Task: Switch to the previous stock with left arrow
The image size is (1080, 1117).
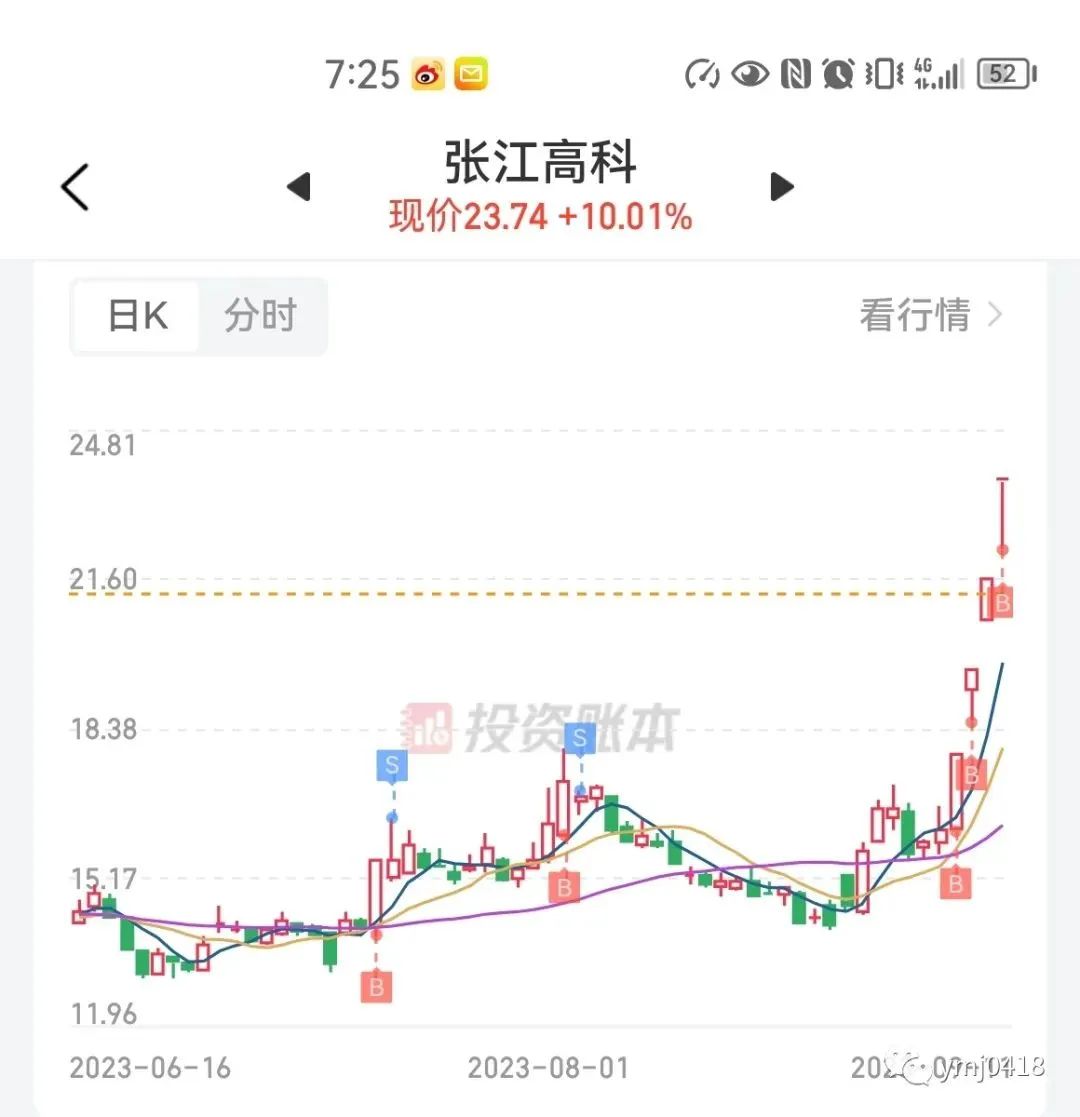Action: click(299, 187)
